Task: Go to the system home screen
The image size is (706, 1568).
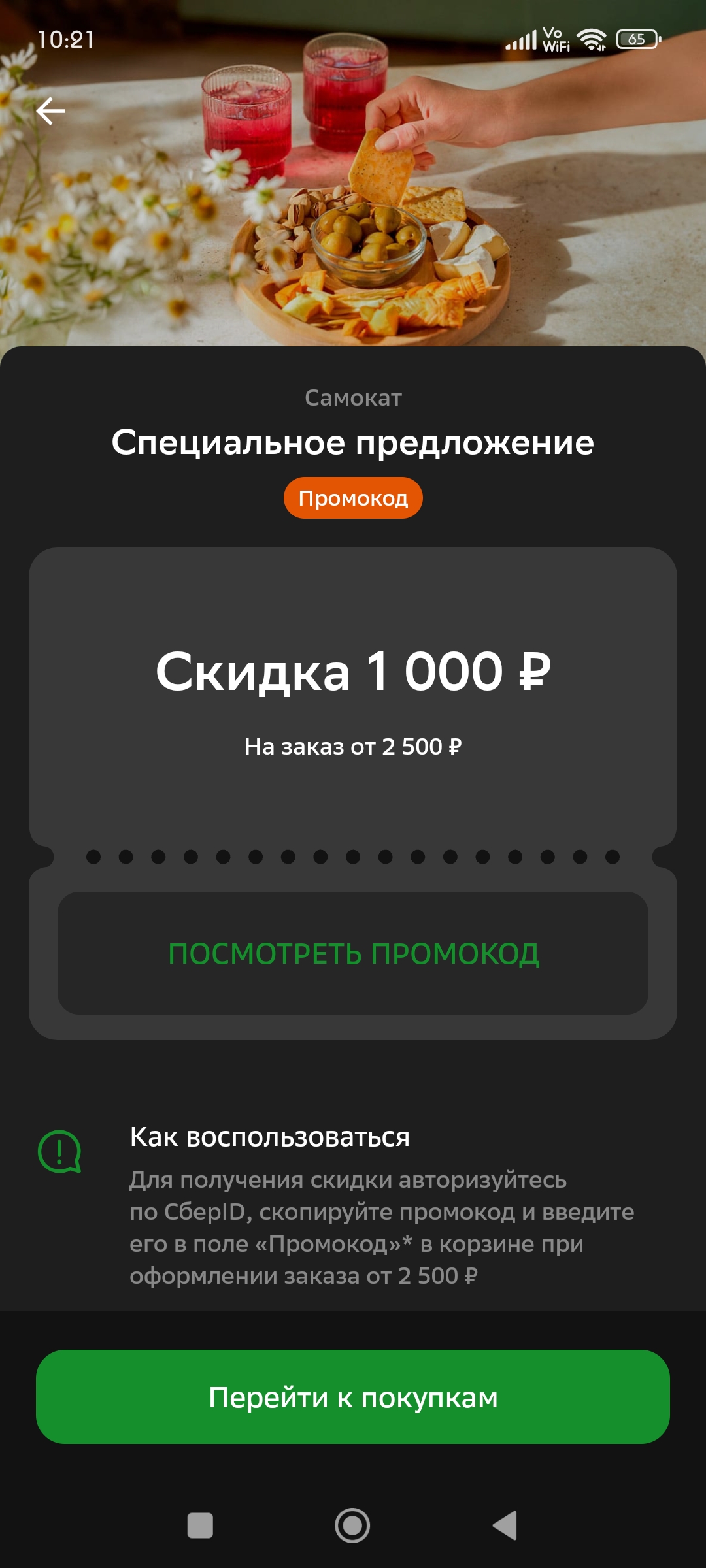Action: point(352,1526)
